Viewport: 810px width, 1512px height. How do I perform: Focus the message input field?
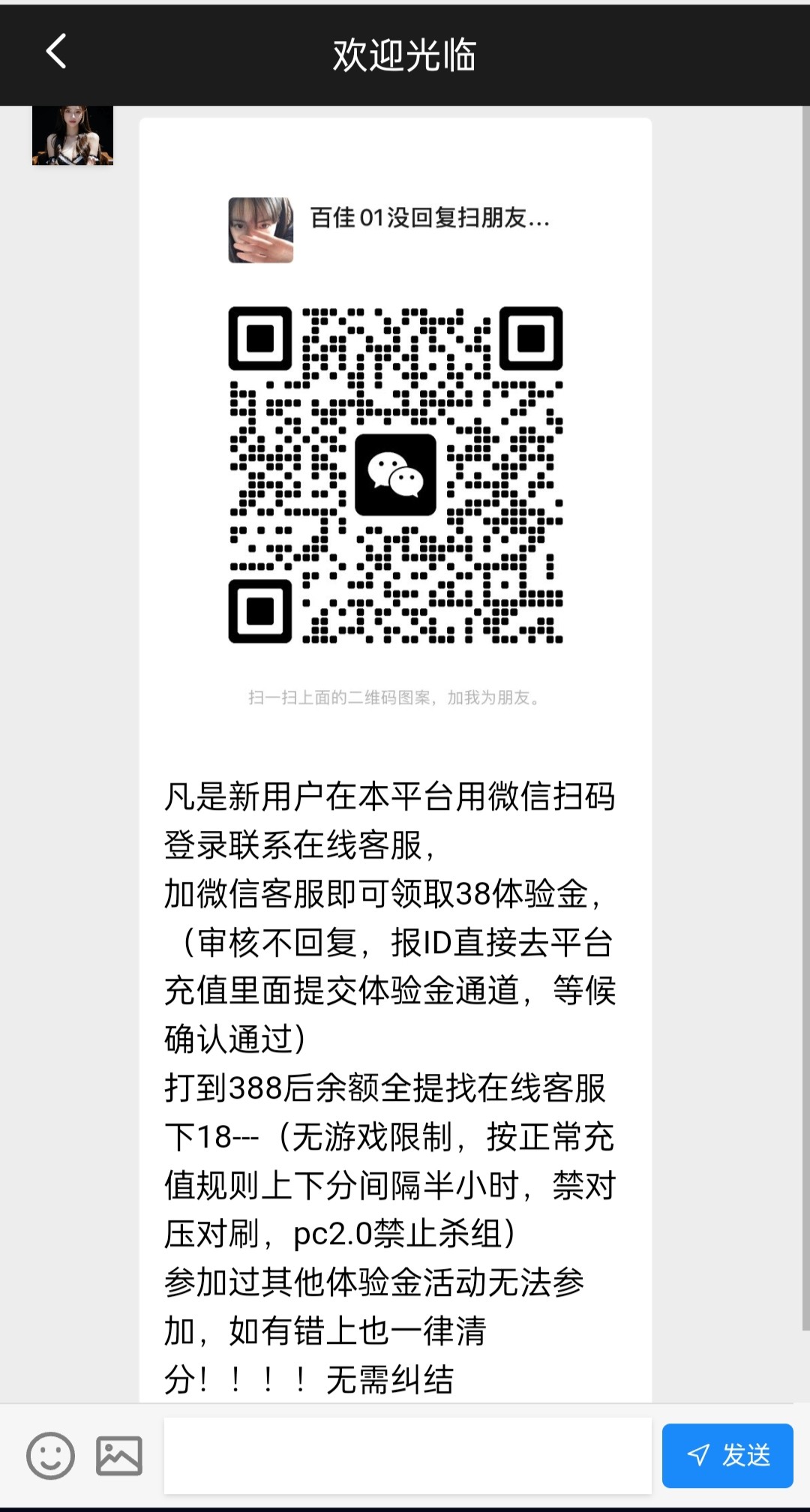coord(407,1455)
